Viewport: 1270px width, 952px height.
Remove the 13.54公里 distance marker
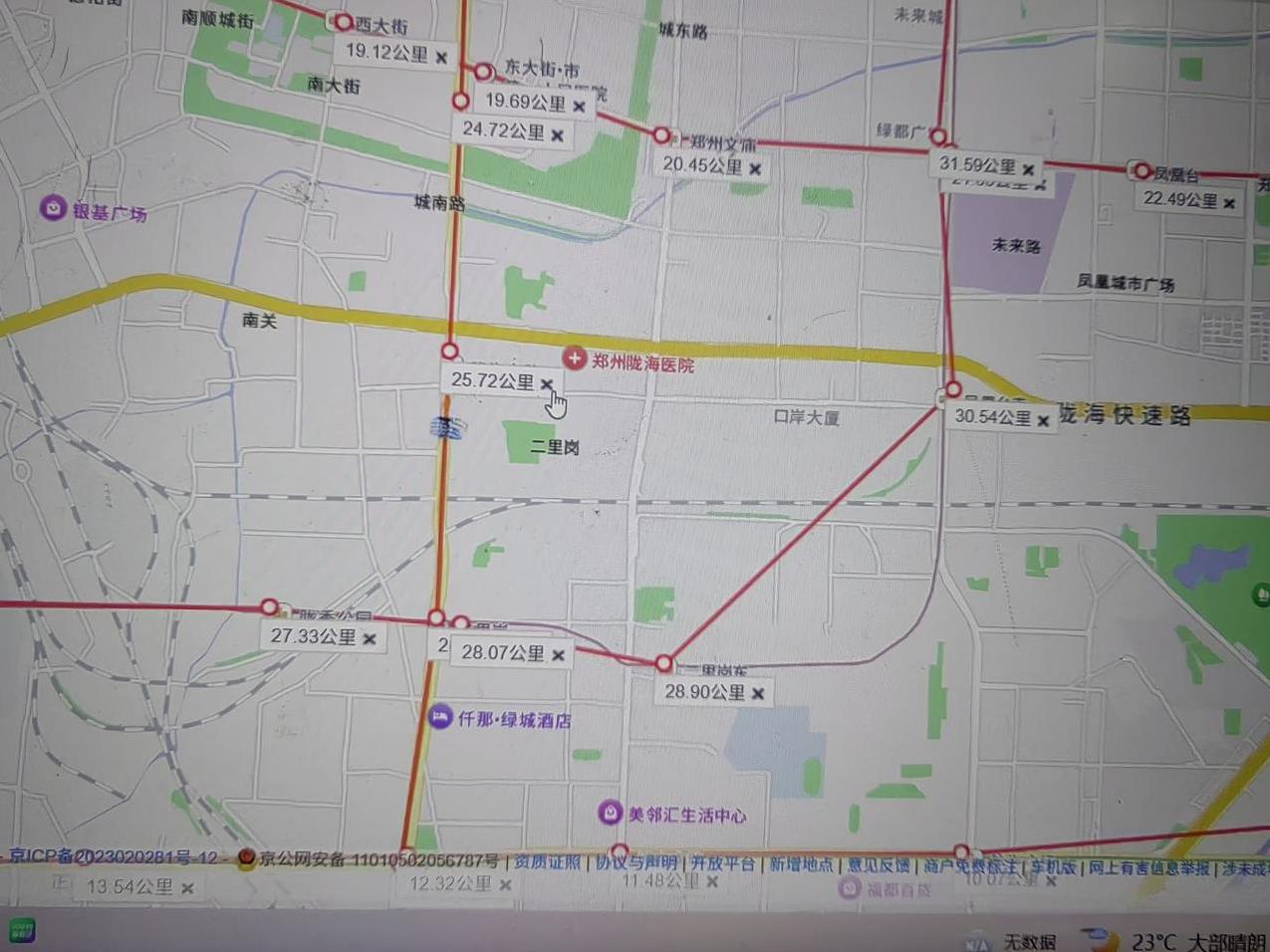(x=187, y=887)
